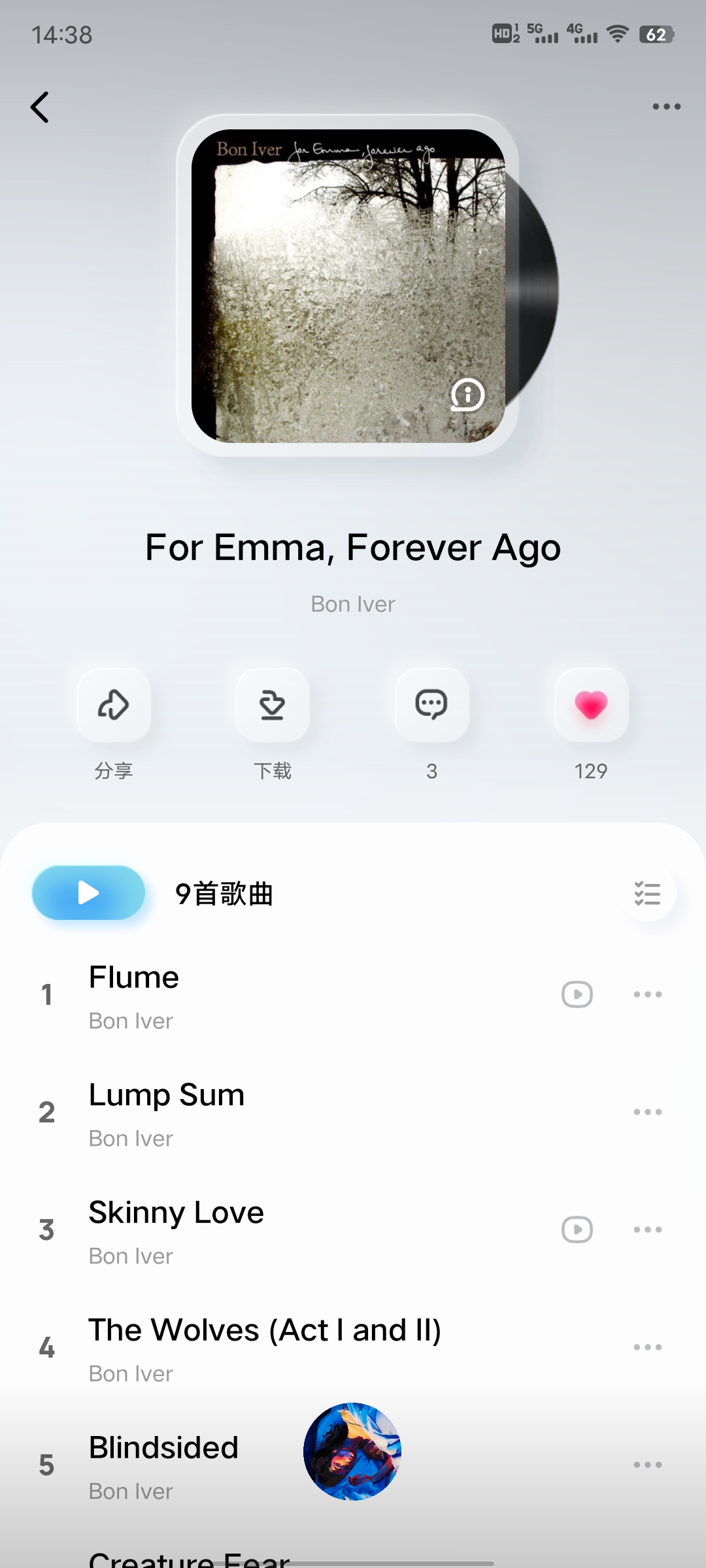Open the album comments
The height and width of the screenshot is (1568, 706).
(x=431, y=705)
